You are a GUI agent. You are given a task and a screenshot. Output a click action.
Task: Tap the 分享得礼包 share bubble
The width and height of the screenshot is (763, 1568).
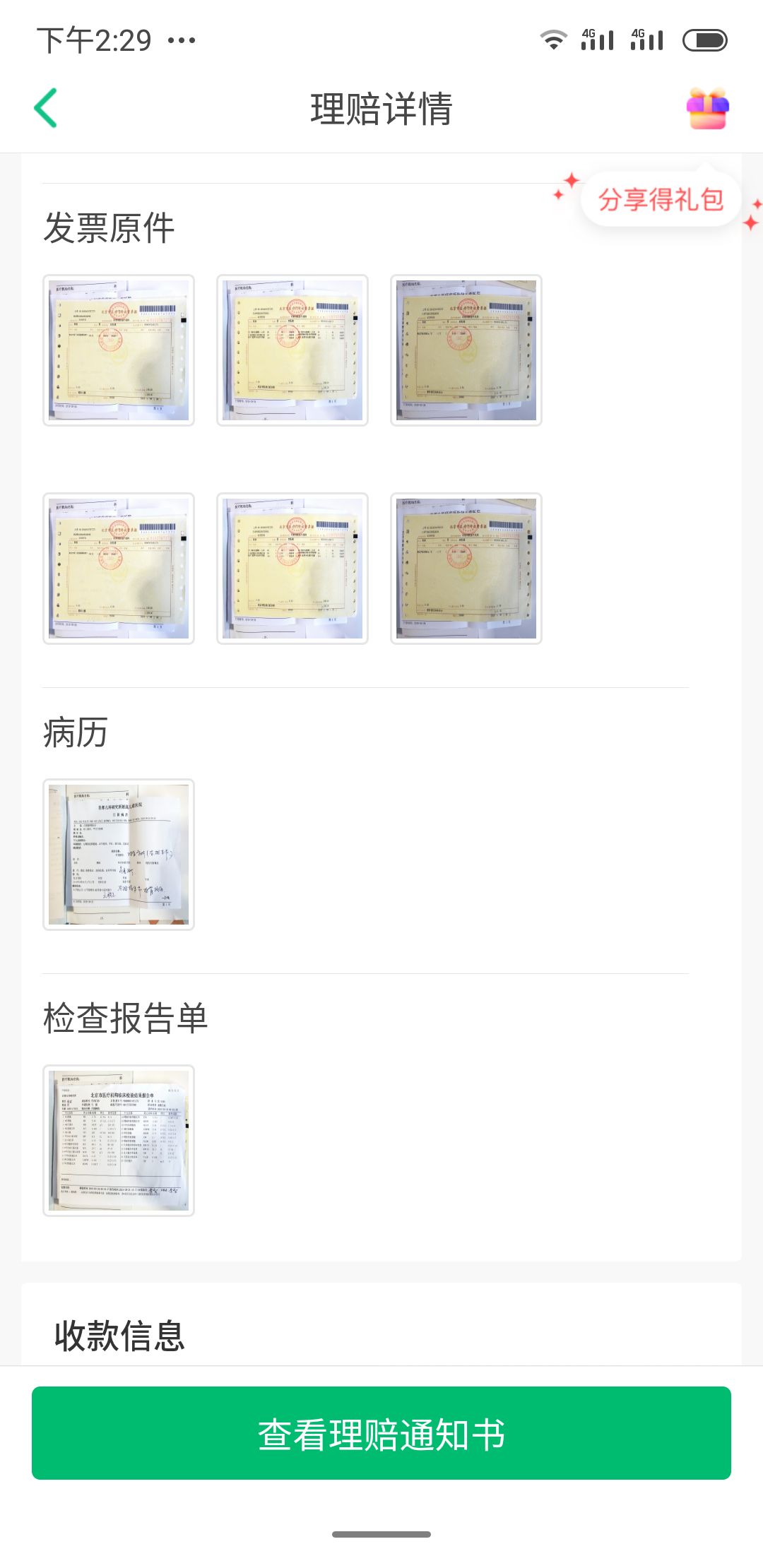click(661, 200)
